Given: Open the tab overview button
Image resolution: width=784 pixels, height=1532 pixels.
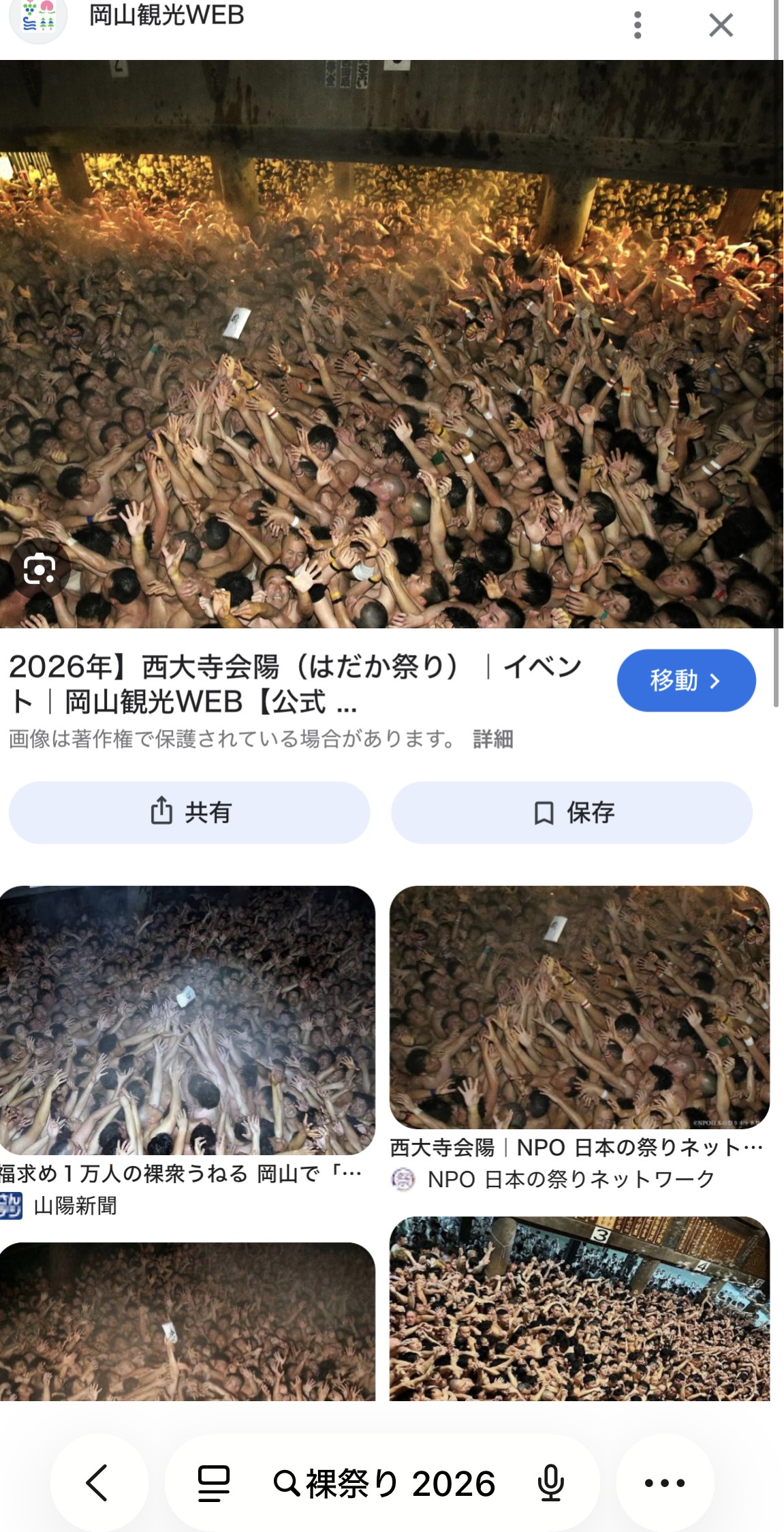Looking at the screenshot, I should tap(213, 1483).
